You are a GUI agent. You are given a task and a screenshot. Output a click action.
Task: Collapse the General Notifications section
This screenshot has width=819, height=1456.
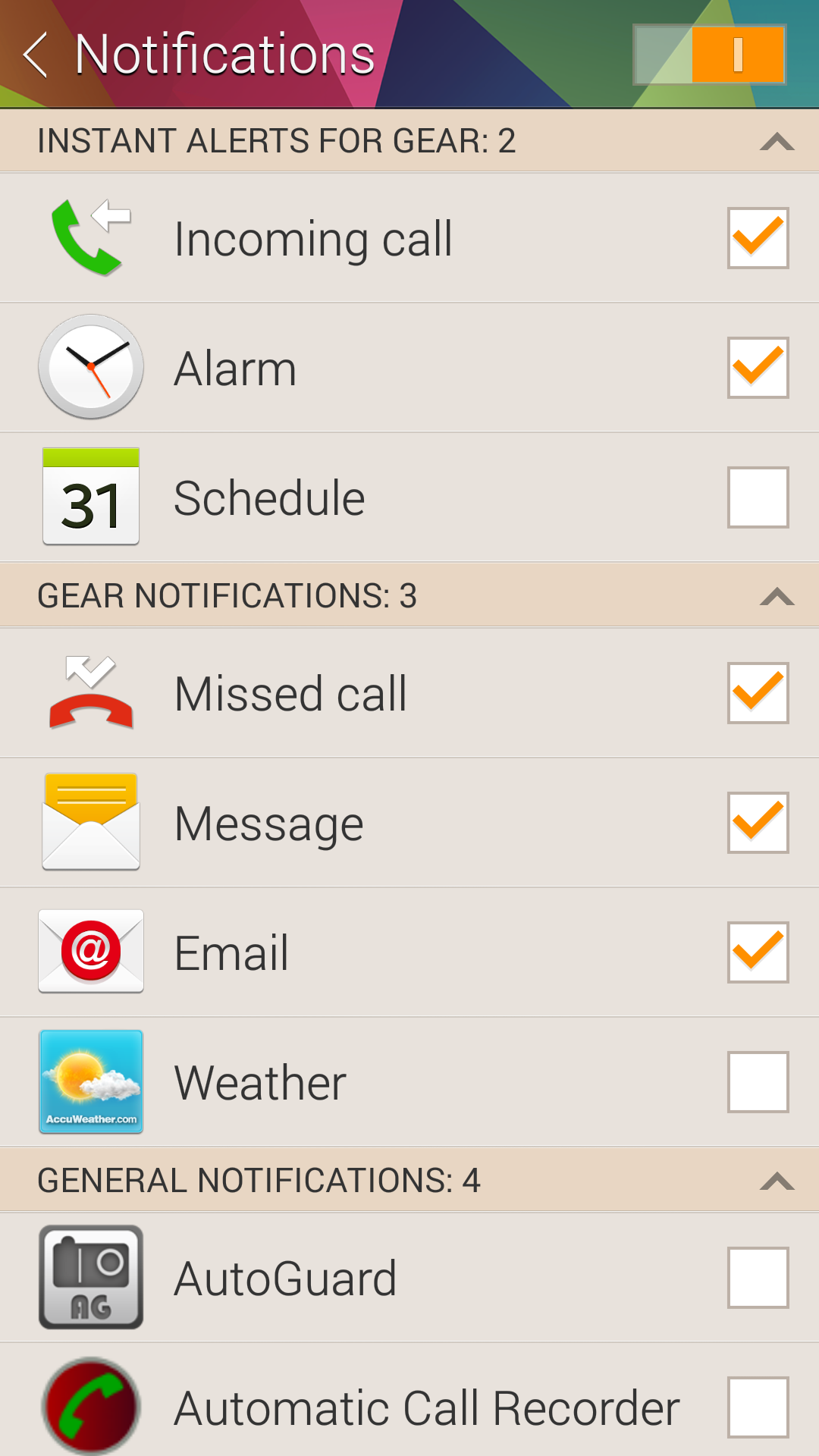(777, 1181)
